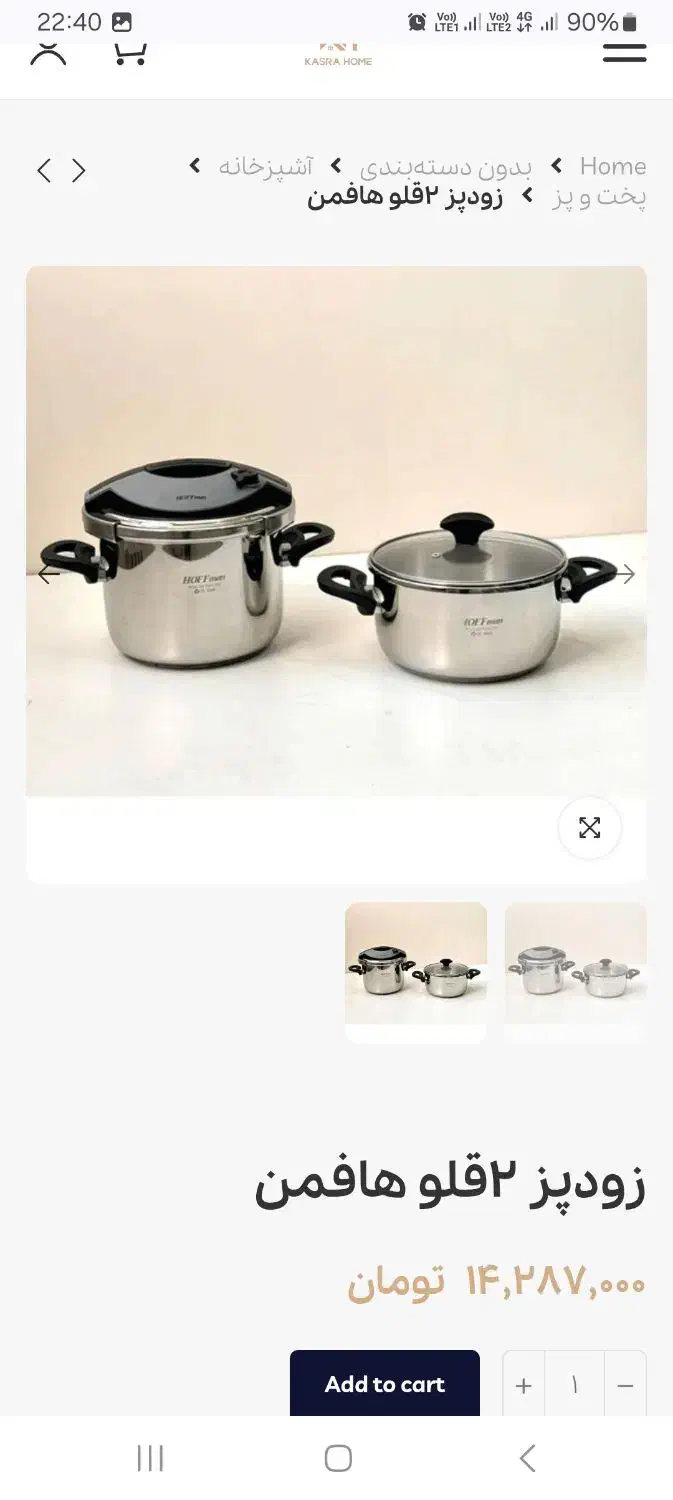Image resolution: width=673 pixels, height=1500 pixels.
Task: Open the بدون دسته‌بندی breadcrumb
Action: (446, 166)
